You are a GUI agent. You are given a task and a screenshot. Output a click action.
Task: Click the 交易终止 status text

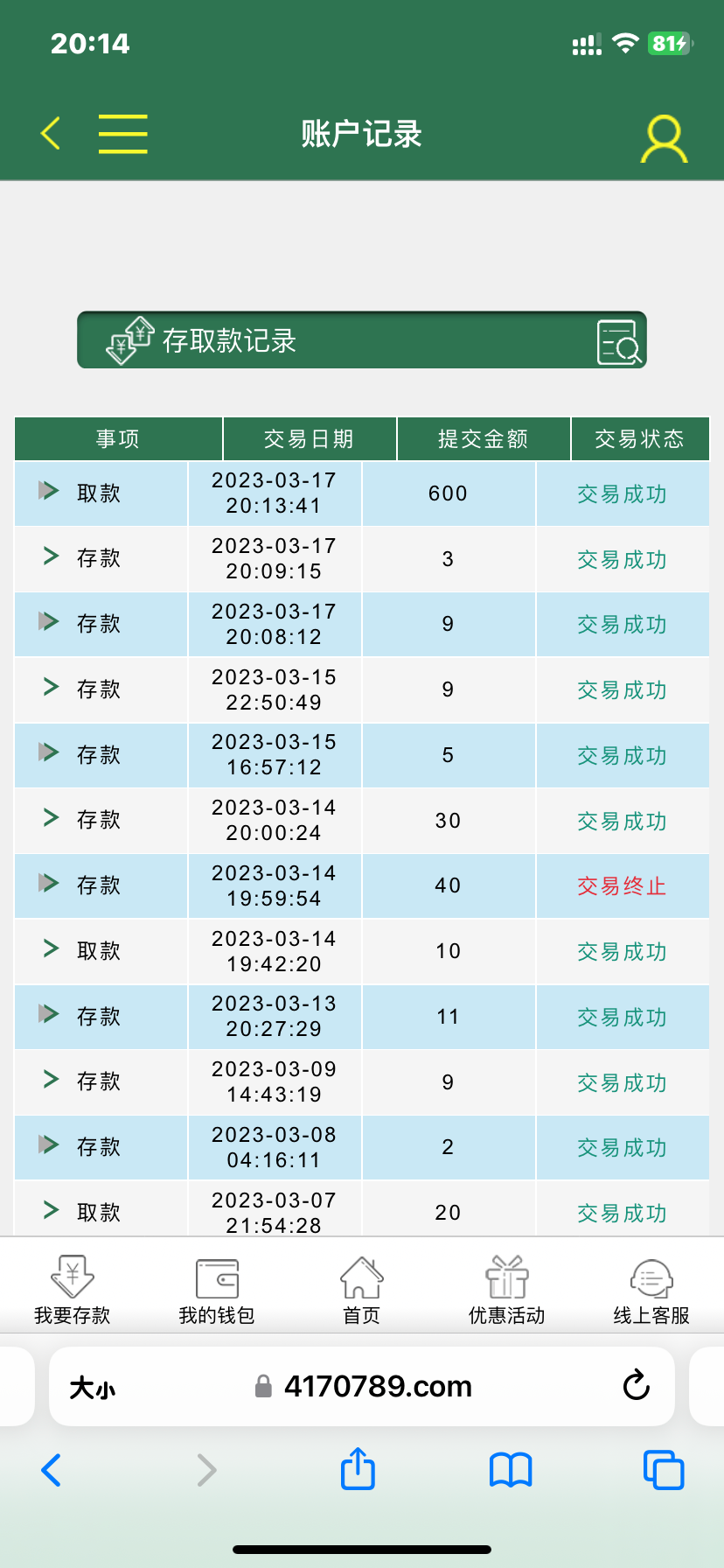pos(621,885)
